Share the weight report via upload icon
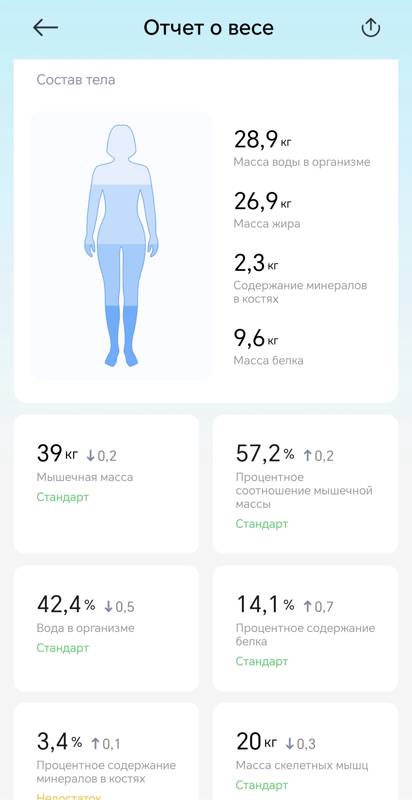 371,28
